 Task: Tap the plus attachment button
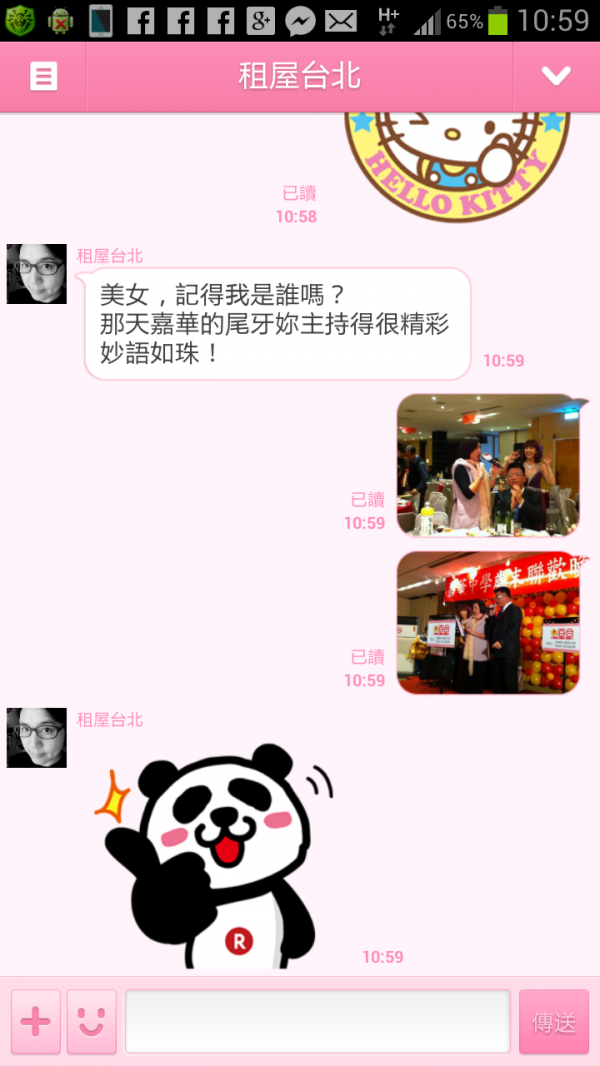[36, 1021]
